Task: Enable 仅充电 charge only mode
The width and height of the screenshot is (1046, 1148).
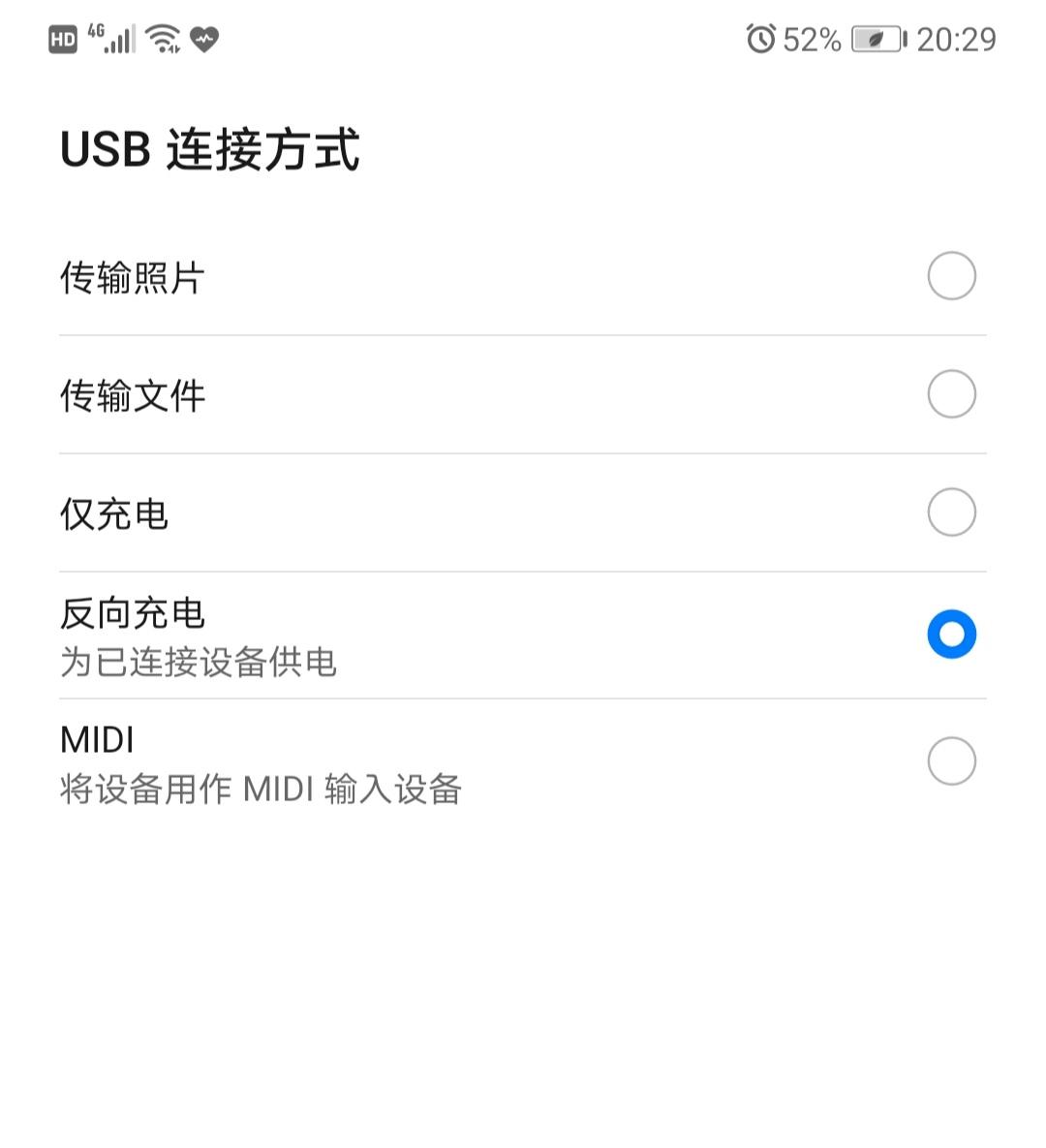Action: tap(952, 512)
